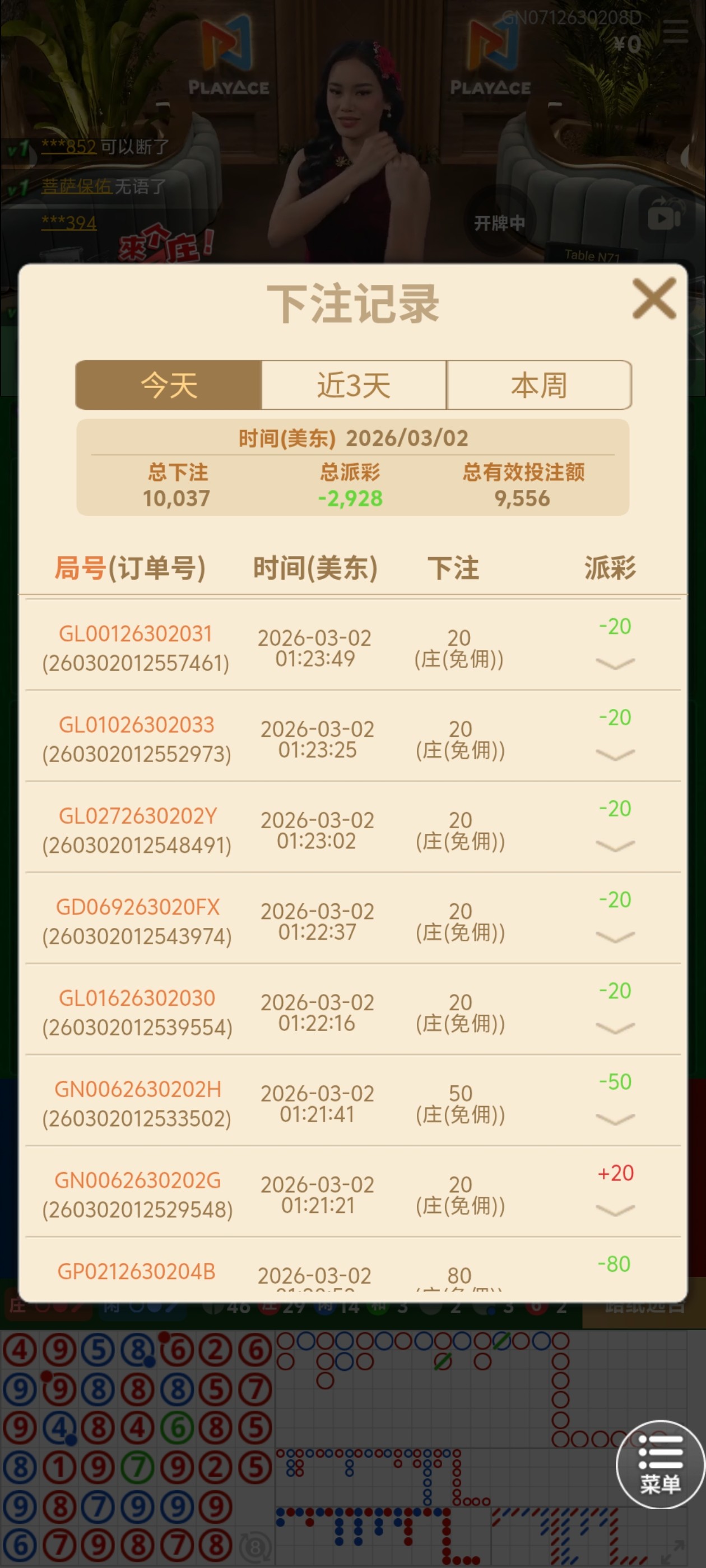706x1568 pixels.
Task: Switch to the 今天 tab
Action: [169, 385]
